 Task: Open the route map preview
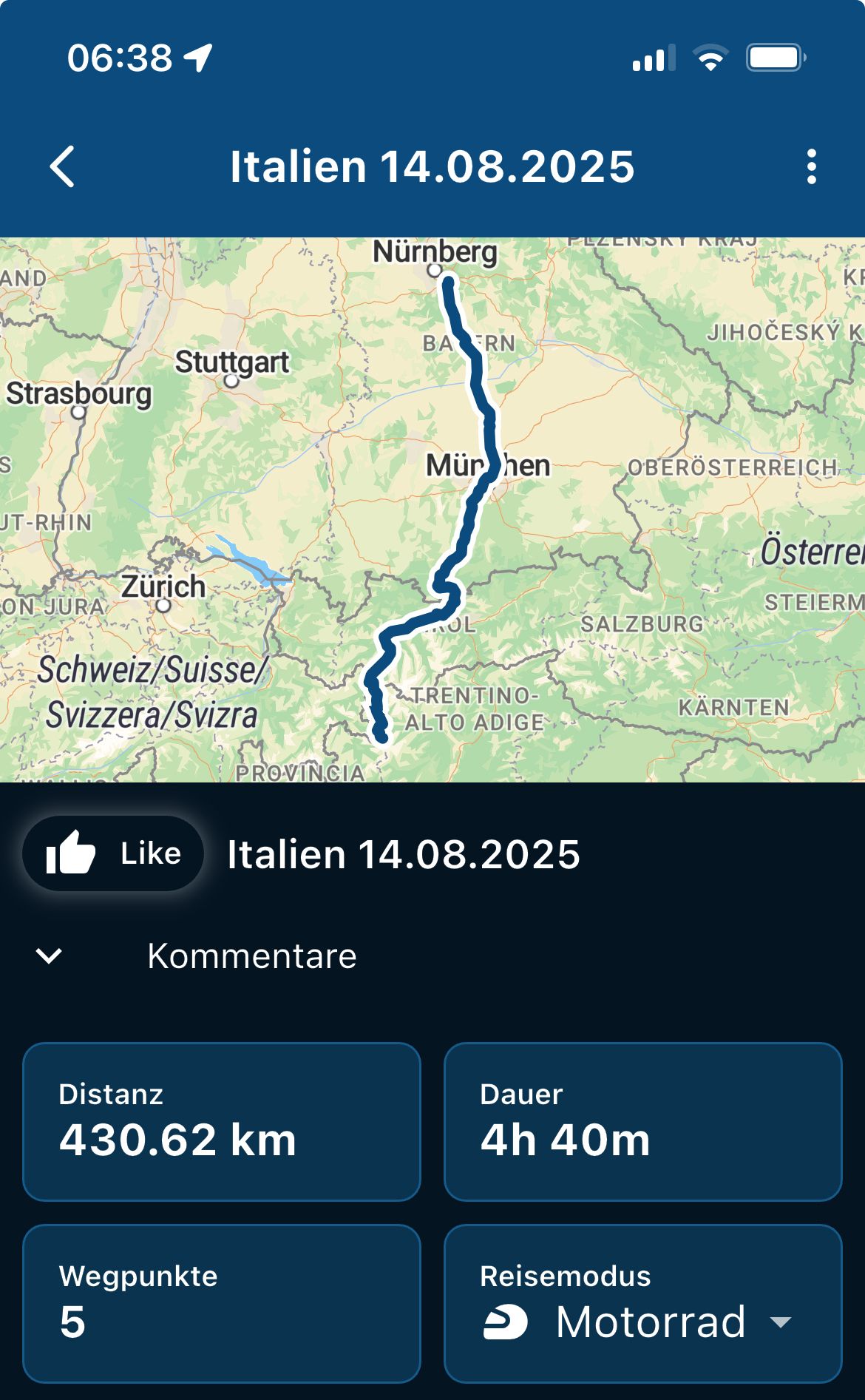click(432, 510)
